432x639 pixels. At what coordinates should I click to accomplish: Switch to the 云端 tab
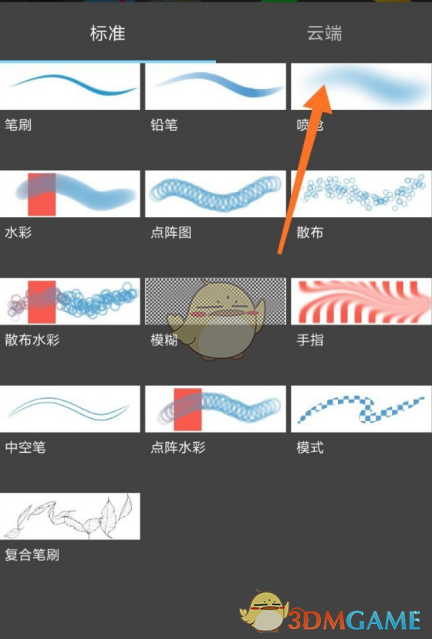click(324, 33)
